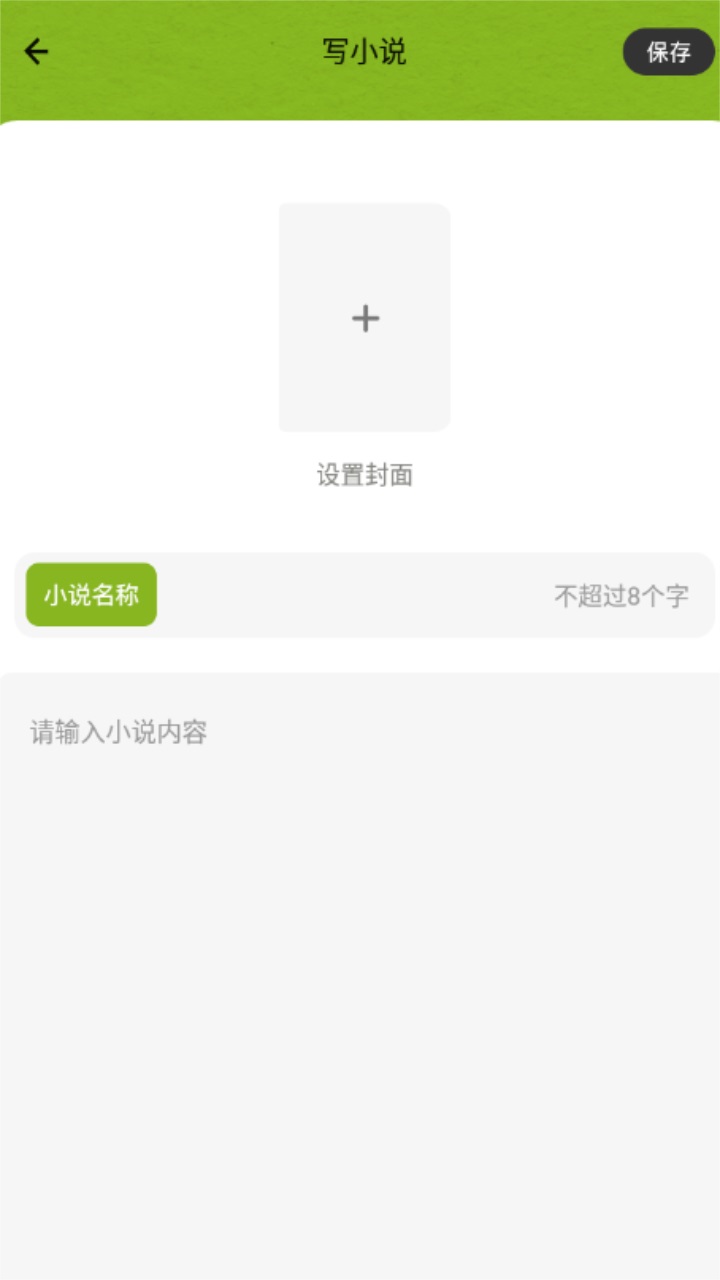This screenshot has height=1280, width=720.
Task: Click the novel content writing area
Action: pos(360,900)
